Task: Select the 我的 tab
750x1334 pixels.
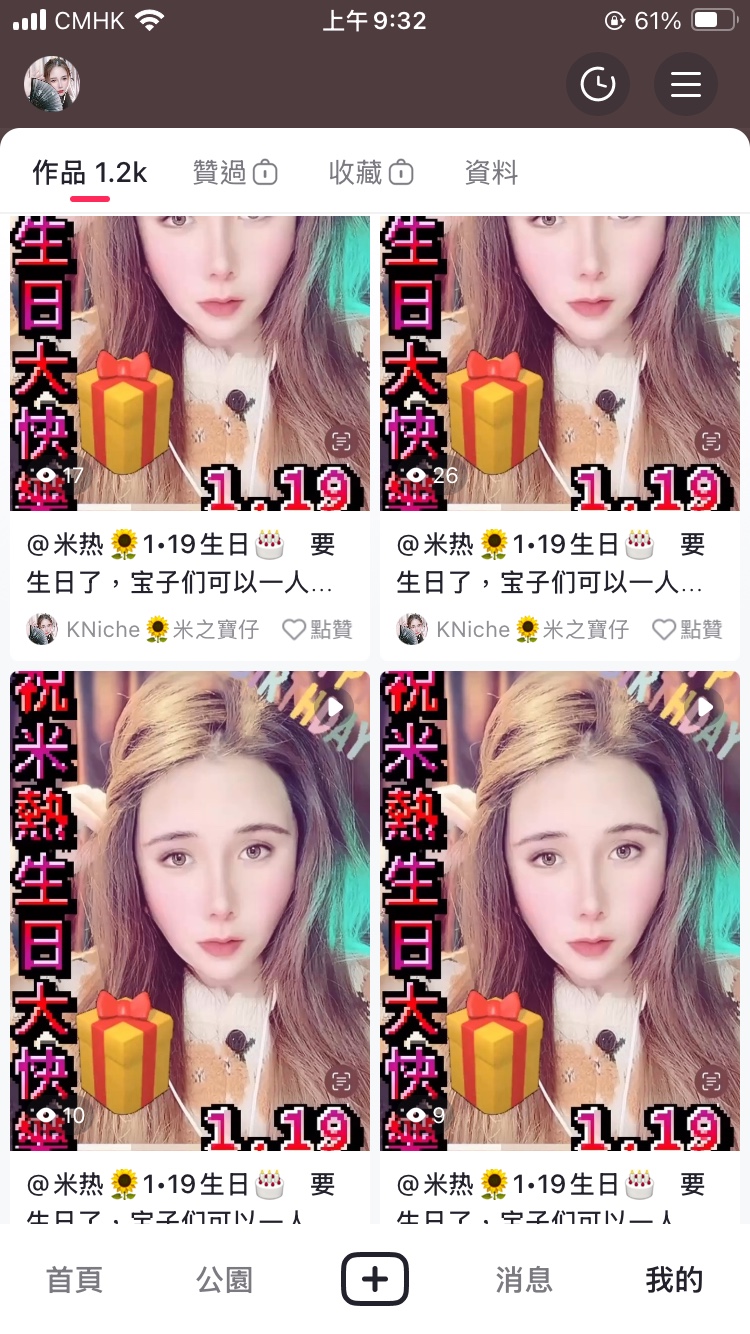Action: 674,1279
